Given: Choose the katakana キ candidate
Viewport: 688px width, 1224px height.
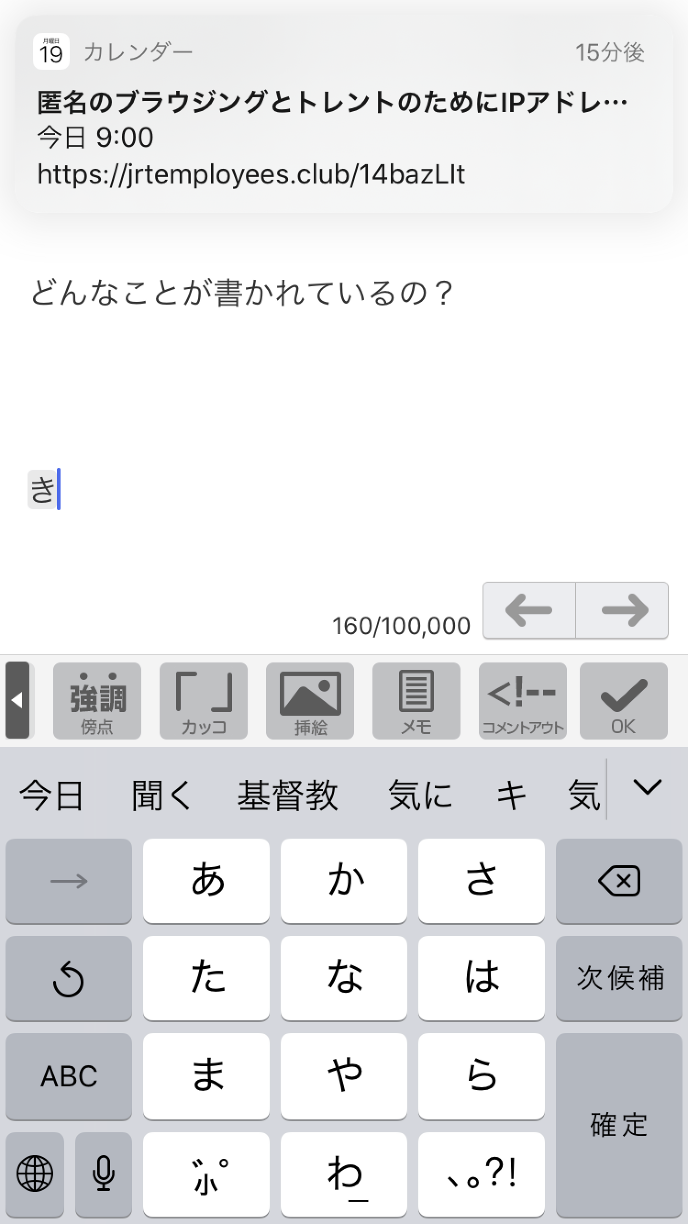Looking at the screenshot, I should tap(511, 796).
